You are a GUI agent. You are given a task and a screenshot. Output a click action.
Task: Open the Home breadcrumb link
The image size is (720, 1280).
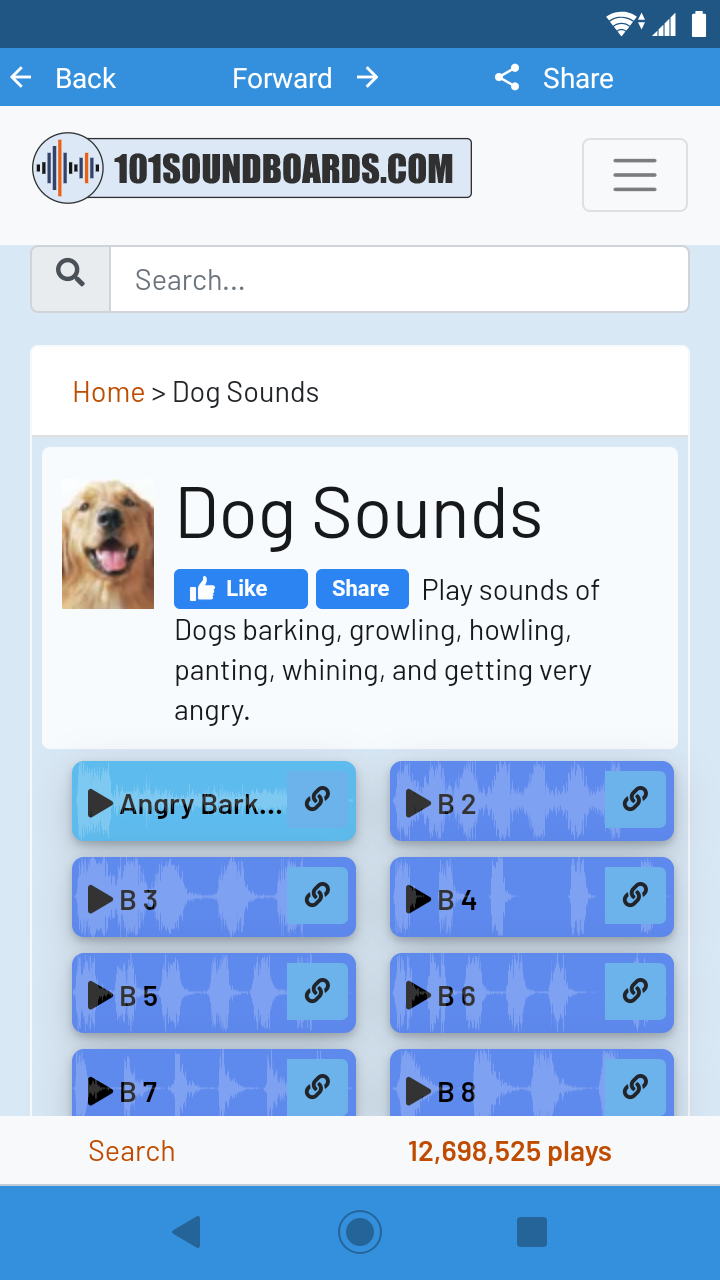click(108, 392)
